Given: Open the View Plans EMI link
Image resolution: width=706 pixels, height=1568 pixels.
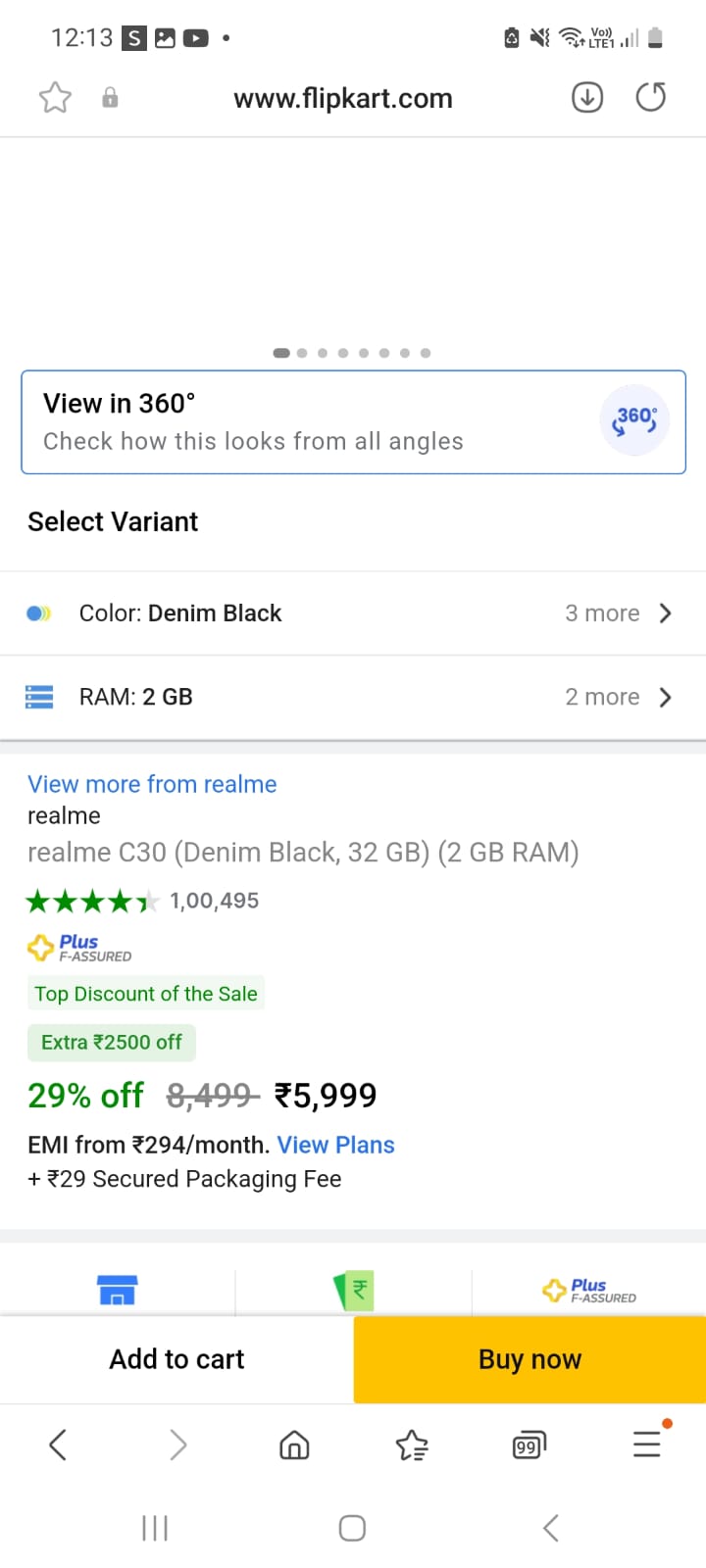Looking at the screenshot, I should tap(335, 1145).
